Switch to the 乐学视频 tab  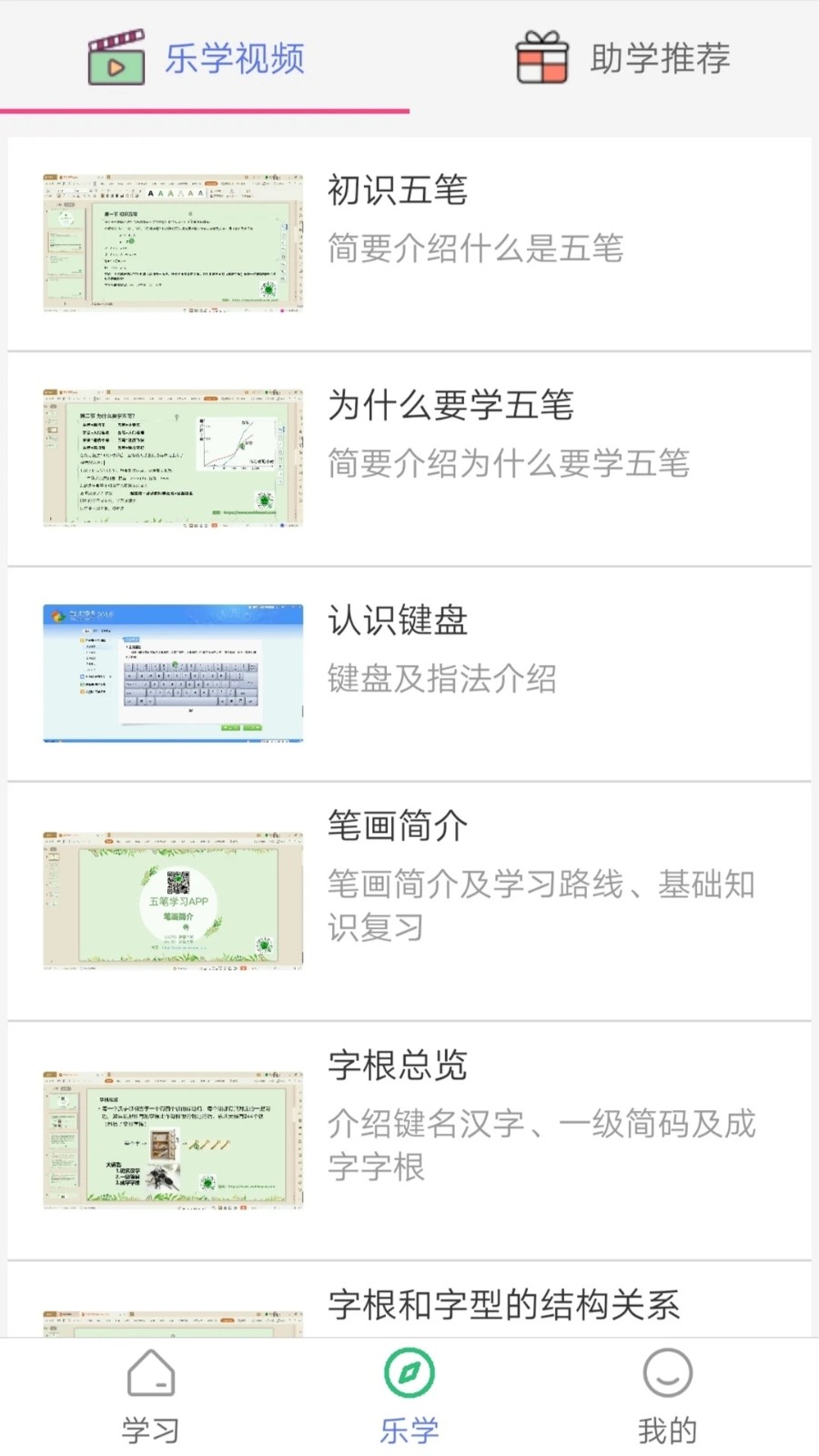click(205, 58)
